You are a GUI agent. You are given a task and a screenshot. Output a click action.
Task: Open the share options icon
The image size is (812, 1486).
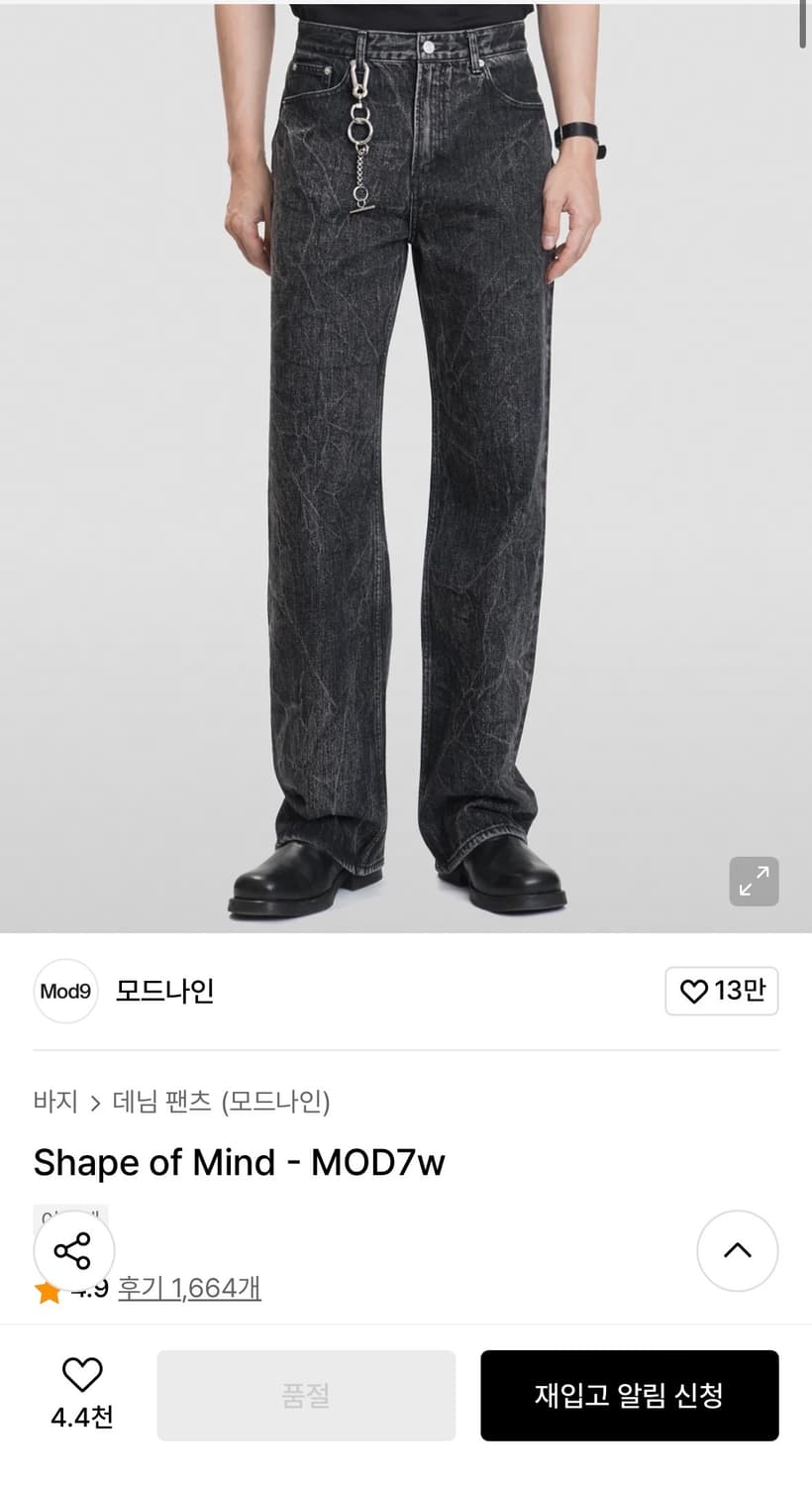[x=73, y=1250]
